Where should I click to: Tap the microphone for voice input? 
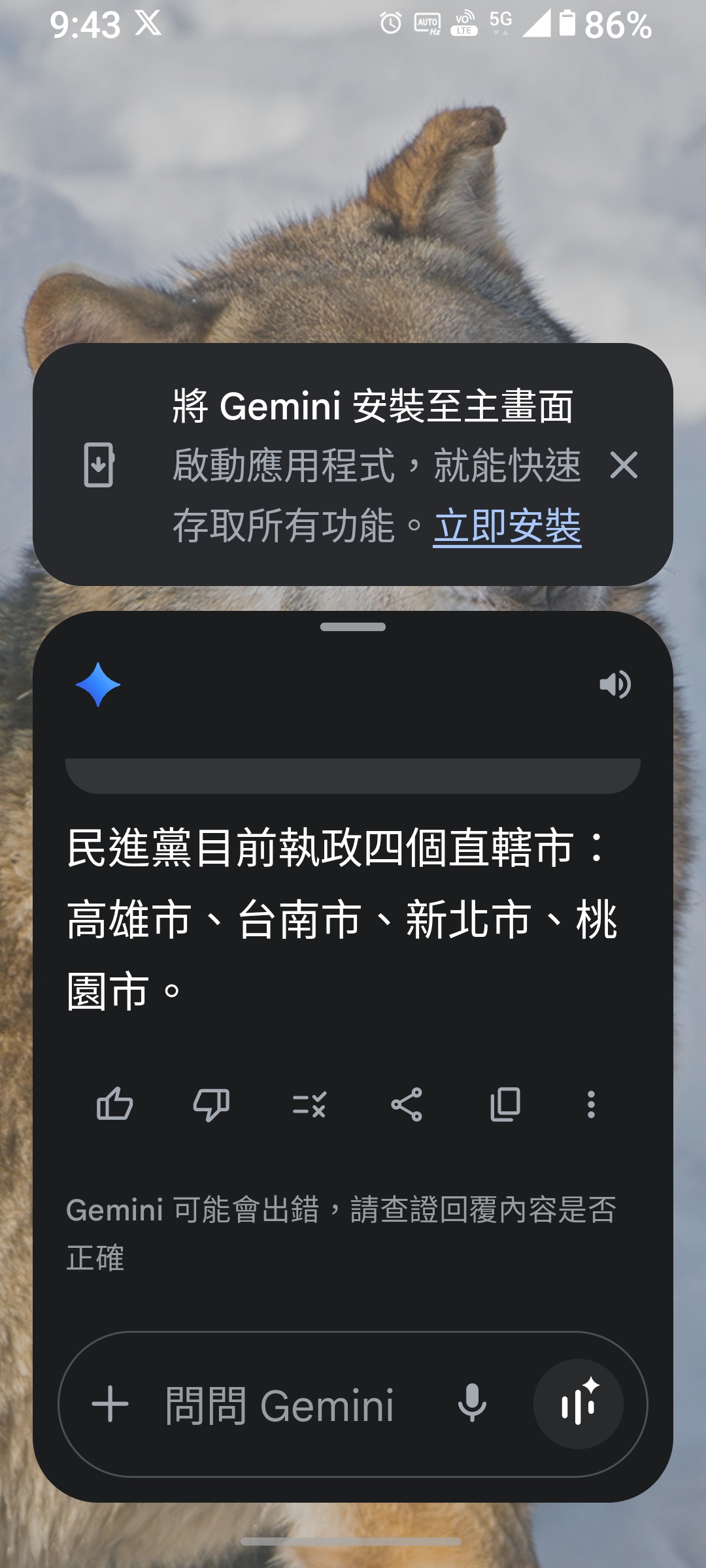pos(472,1404)
